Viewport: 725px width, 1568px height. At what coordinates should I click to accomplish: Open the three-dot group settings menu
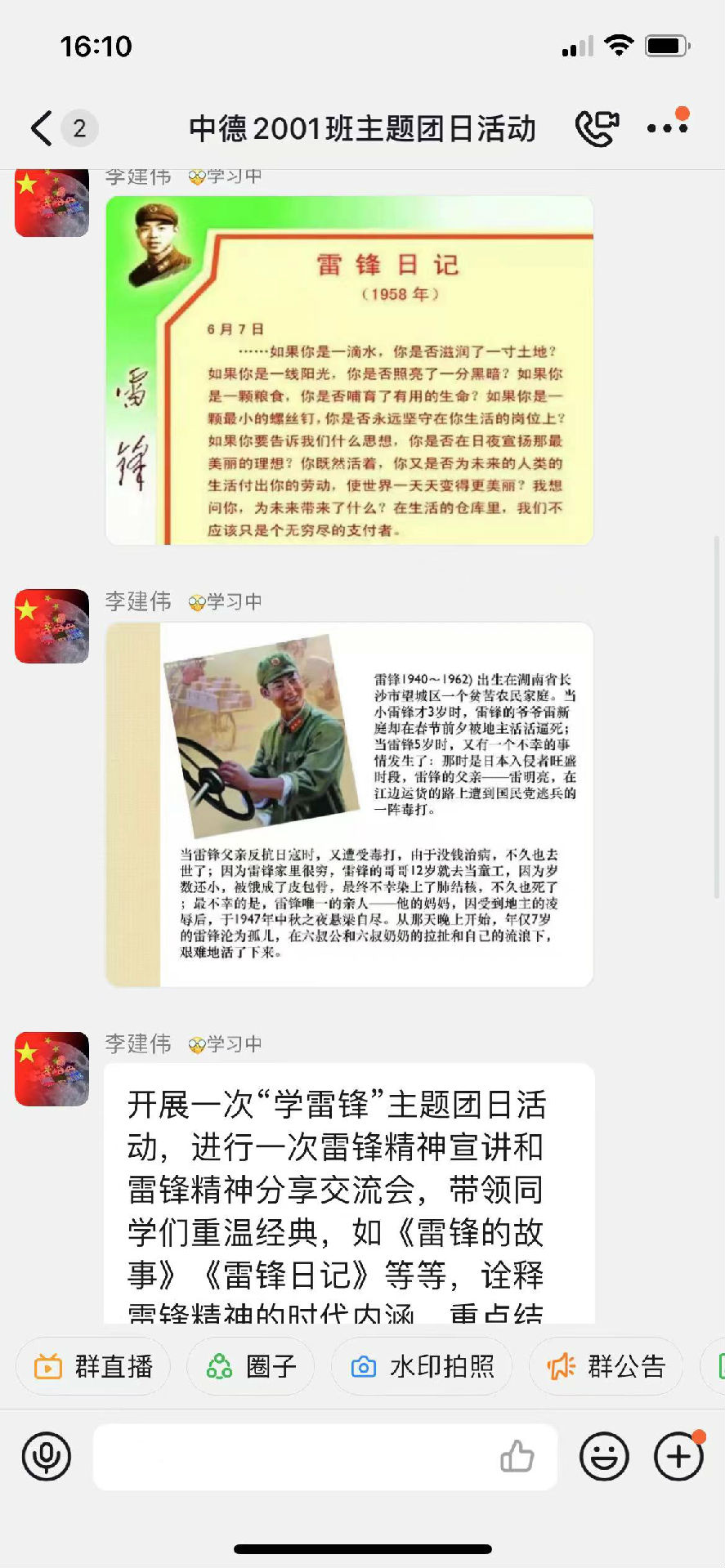[667, 128]
